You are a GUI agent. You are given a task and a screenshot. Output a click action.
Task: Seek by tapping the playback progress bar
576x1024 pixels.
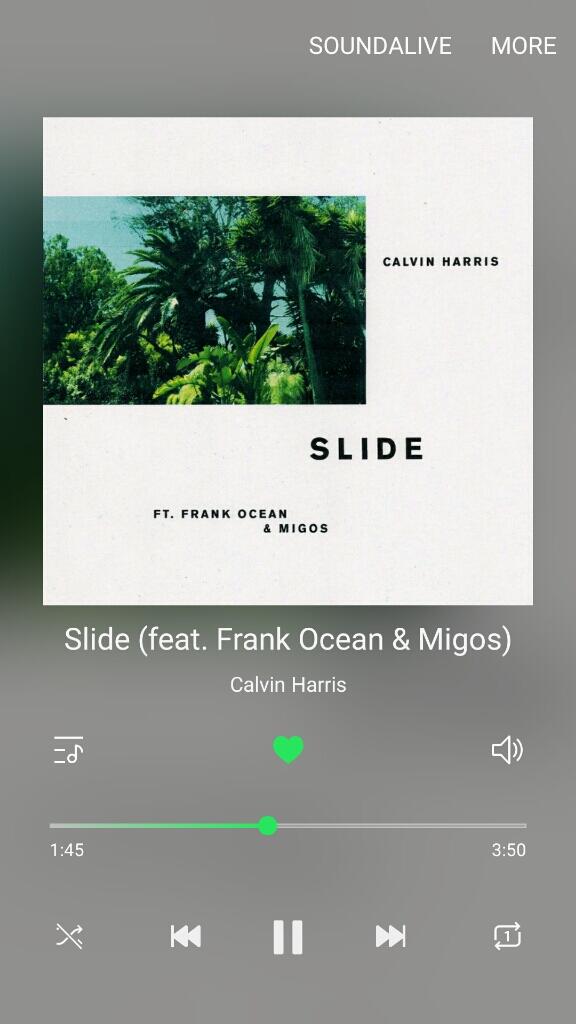[288, 826]
